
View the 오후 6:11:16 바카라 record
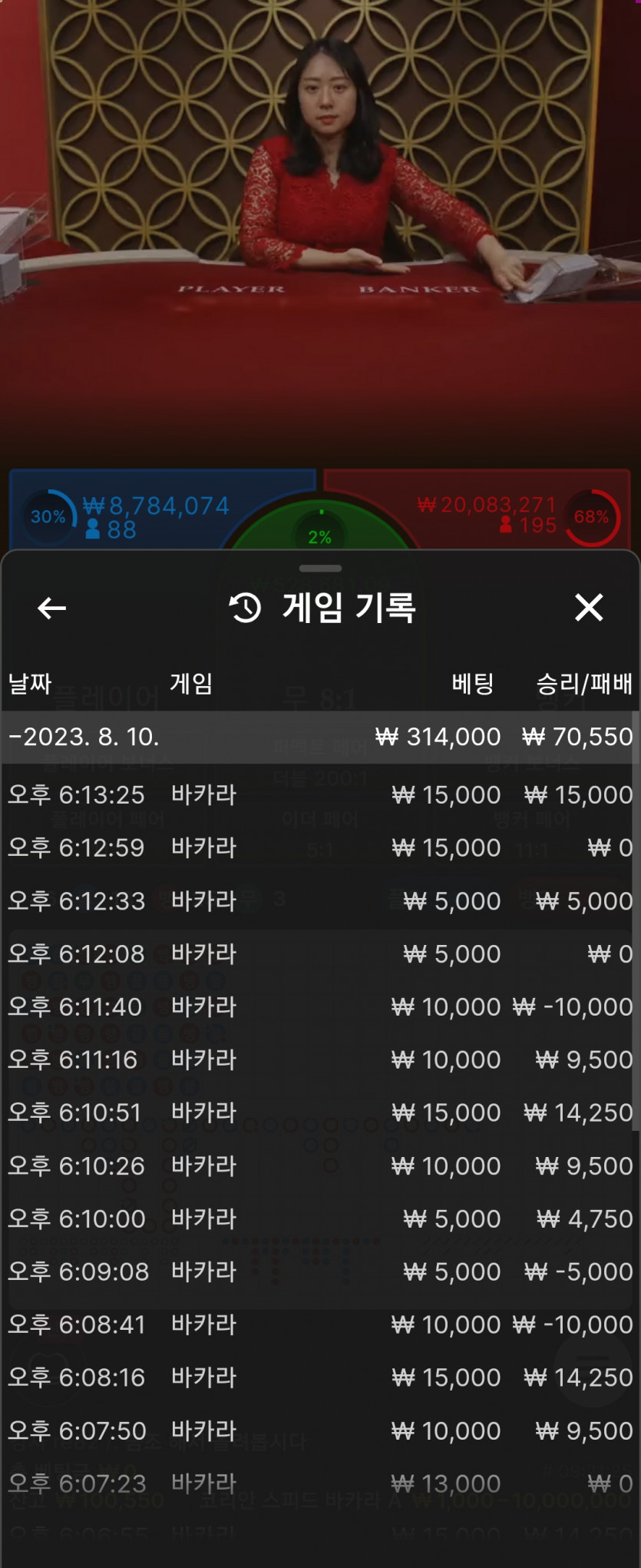coord(320,1059)
